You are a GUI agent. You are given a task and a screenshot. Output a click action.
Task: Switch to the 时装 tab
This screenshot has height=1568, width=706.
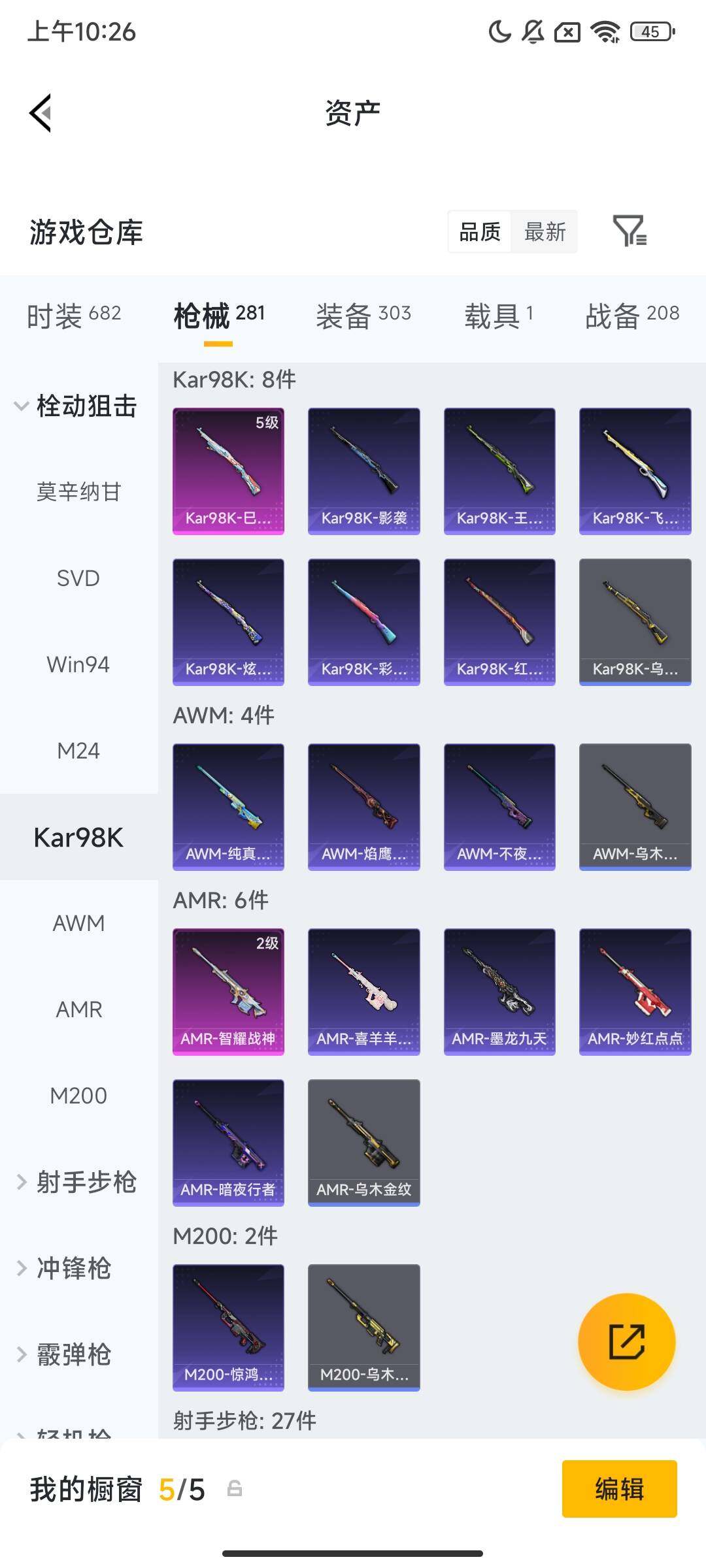[74, 316]
